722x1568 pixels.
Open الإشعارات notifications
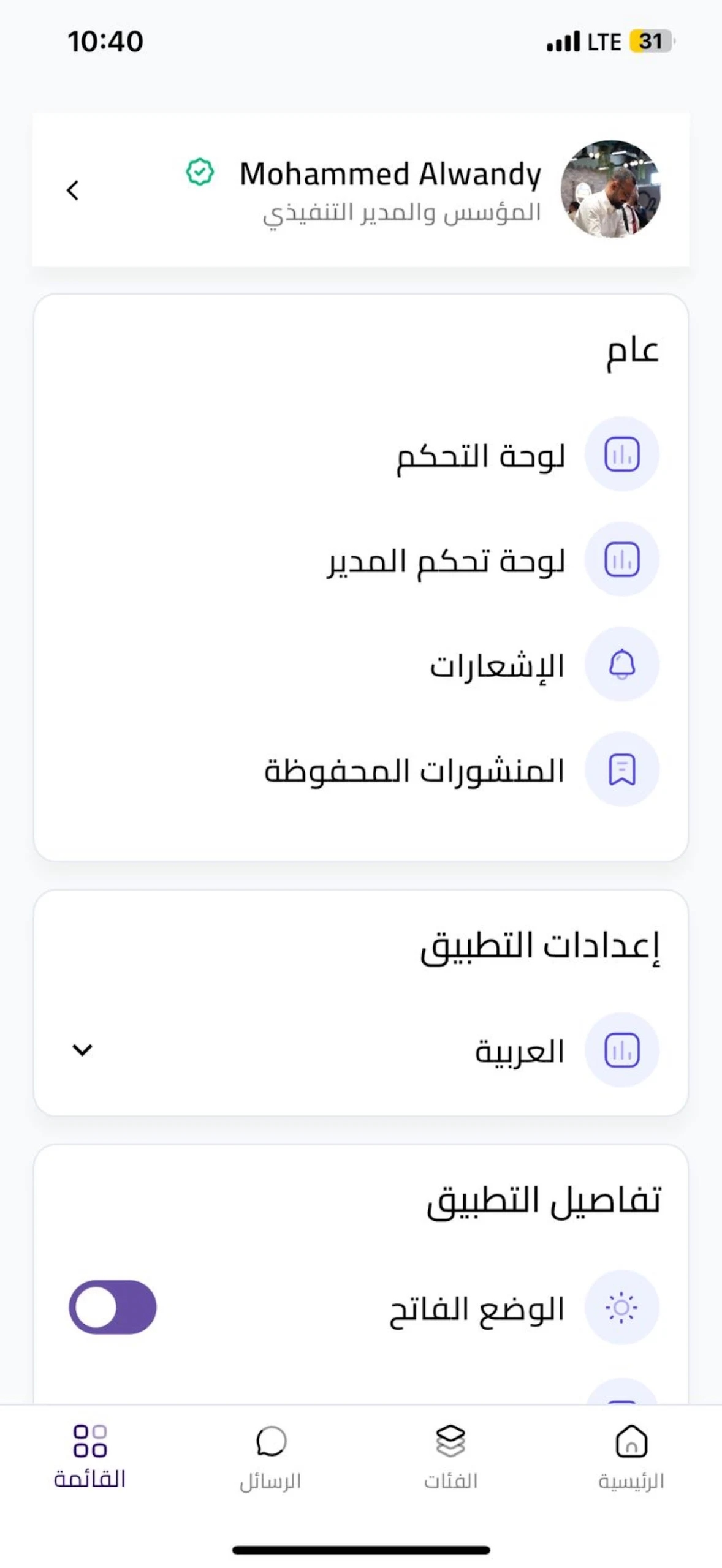click(x=361, y=665)
